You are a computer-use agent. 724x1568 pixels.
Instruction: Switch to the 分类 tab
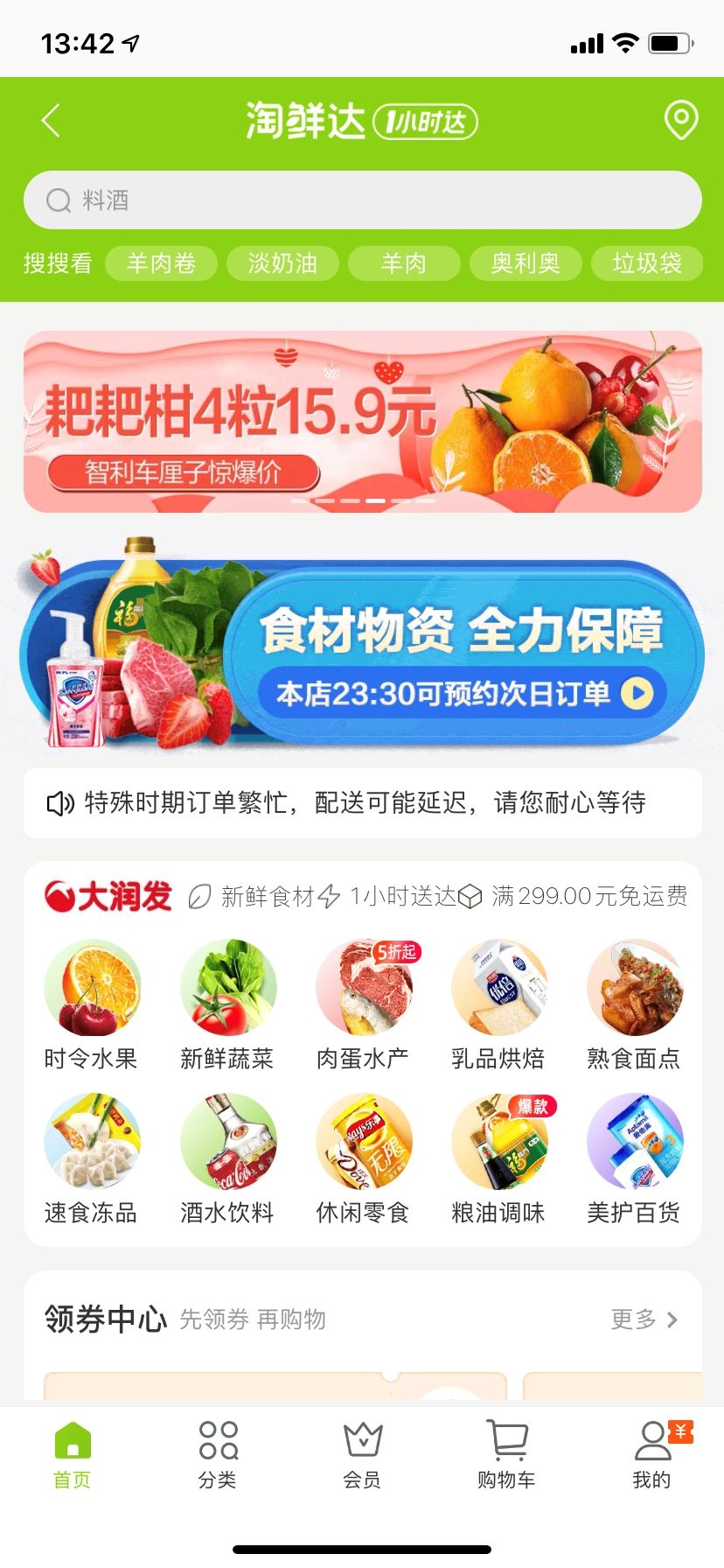click(218, 1454)
